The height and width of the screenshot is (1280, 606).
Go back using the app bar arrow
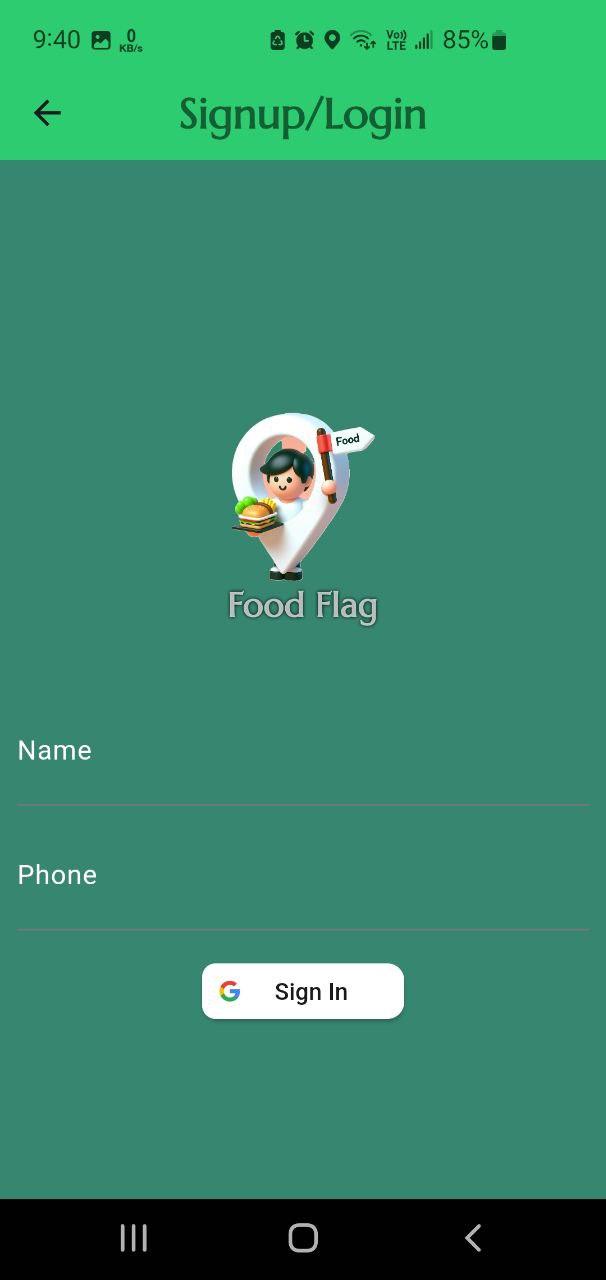pos(47,113)
